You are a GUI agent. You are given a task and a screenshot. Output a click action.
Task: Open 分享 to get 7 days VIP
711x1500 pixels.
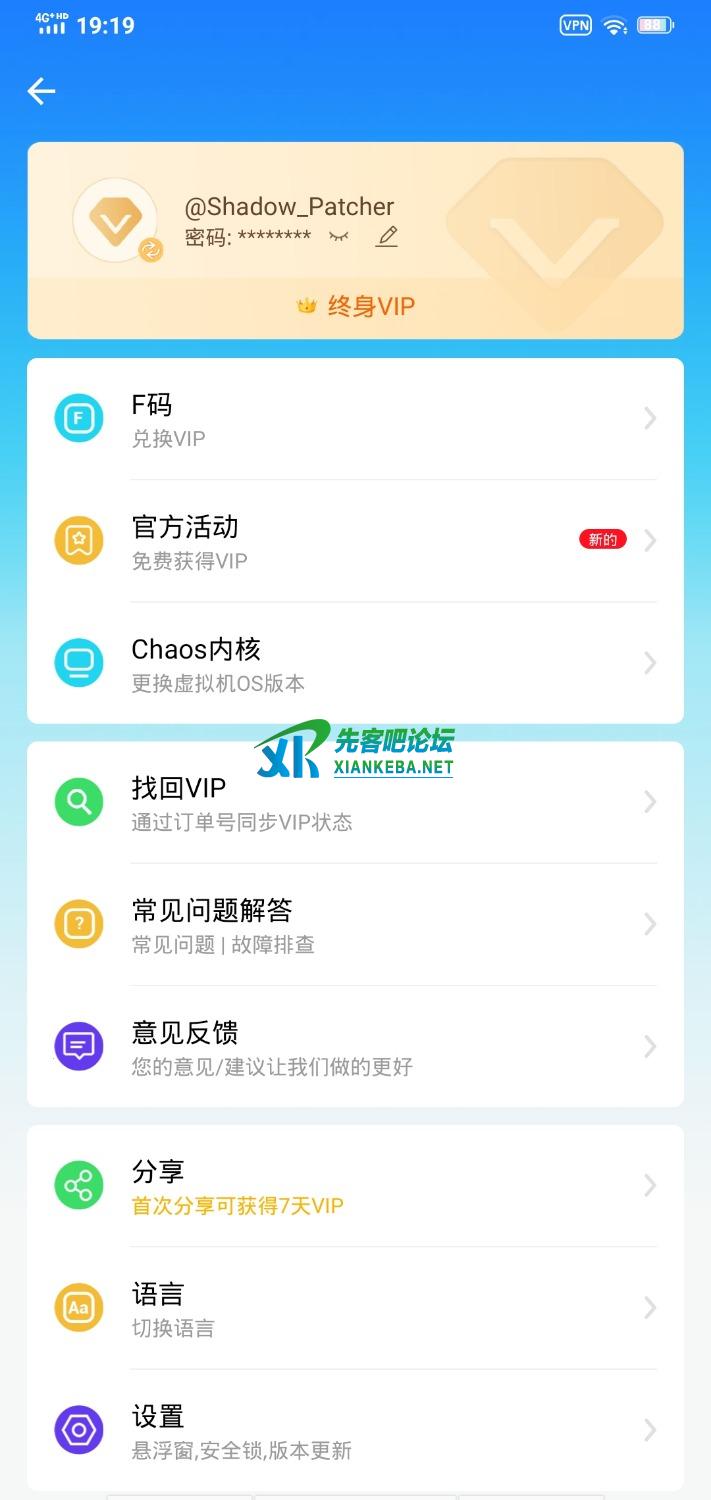click(x=355, y=1186)
